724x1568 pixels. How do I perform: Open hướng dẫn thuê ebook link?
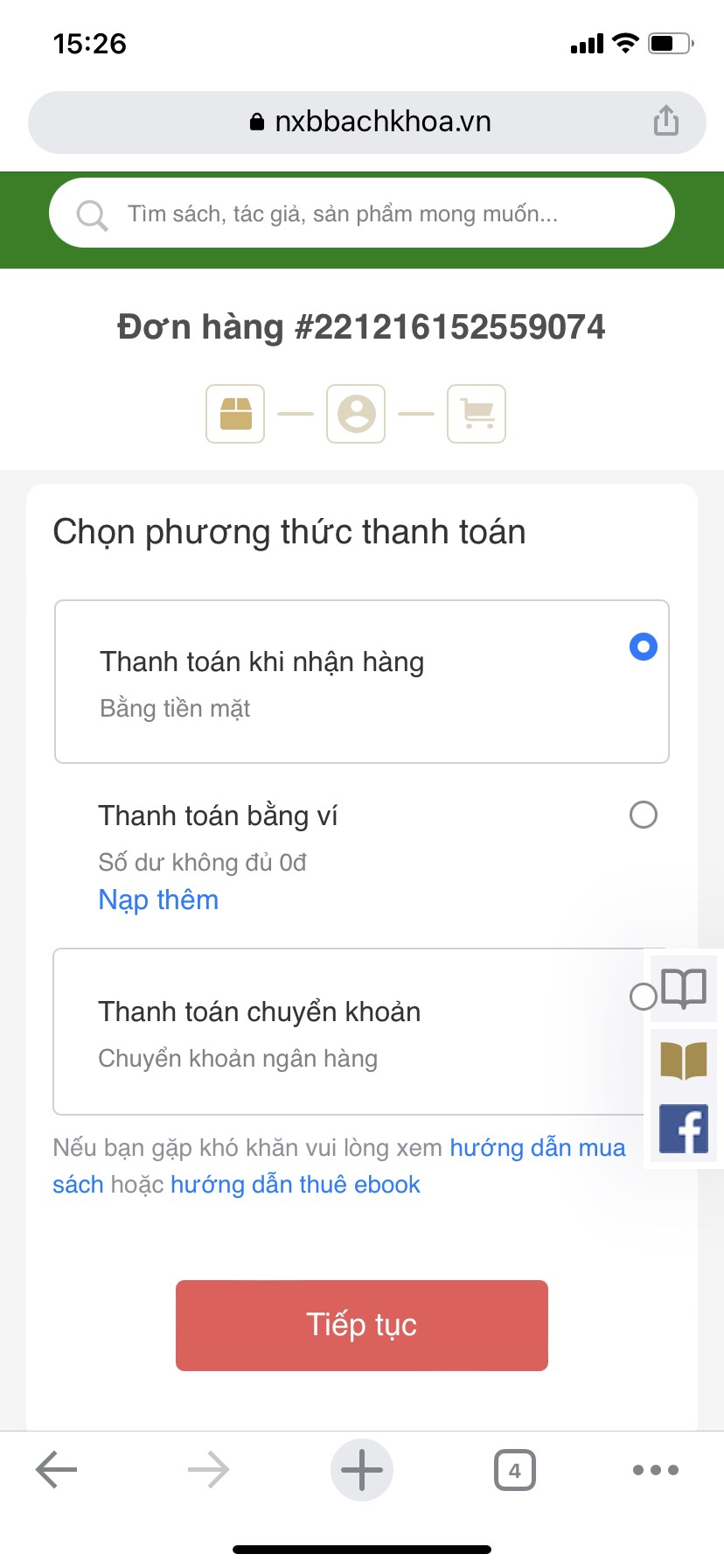point(296,1185)
